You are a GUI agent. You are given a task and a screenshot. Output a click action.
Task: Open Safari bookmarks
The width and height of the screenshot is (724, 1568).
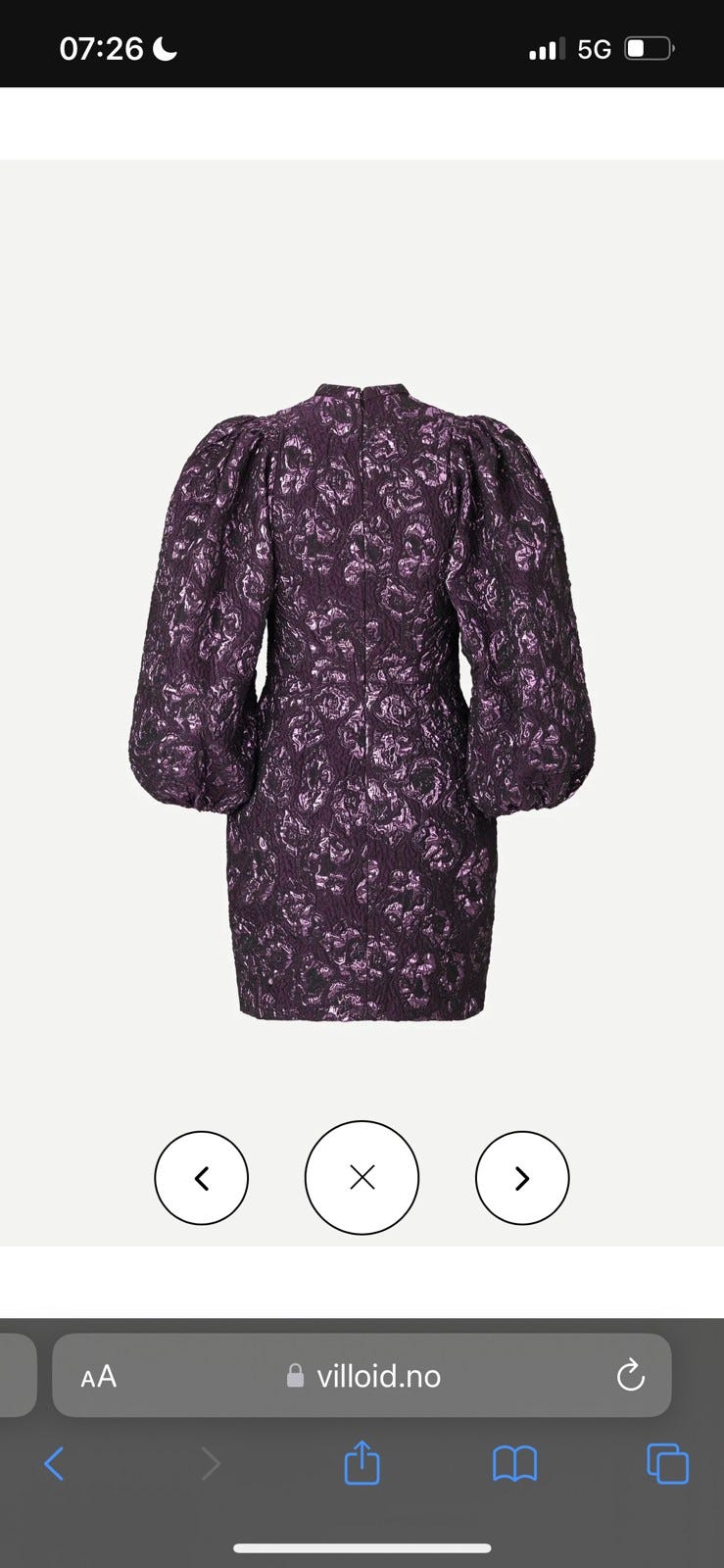click(x=514, y=1464)
